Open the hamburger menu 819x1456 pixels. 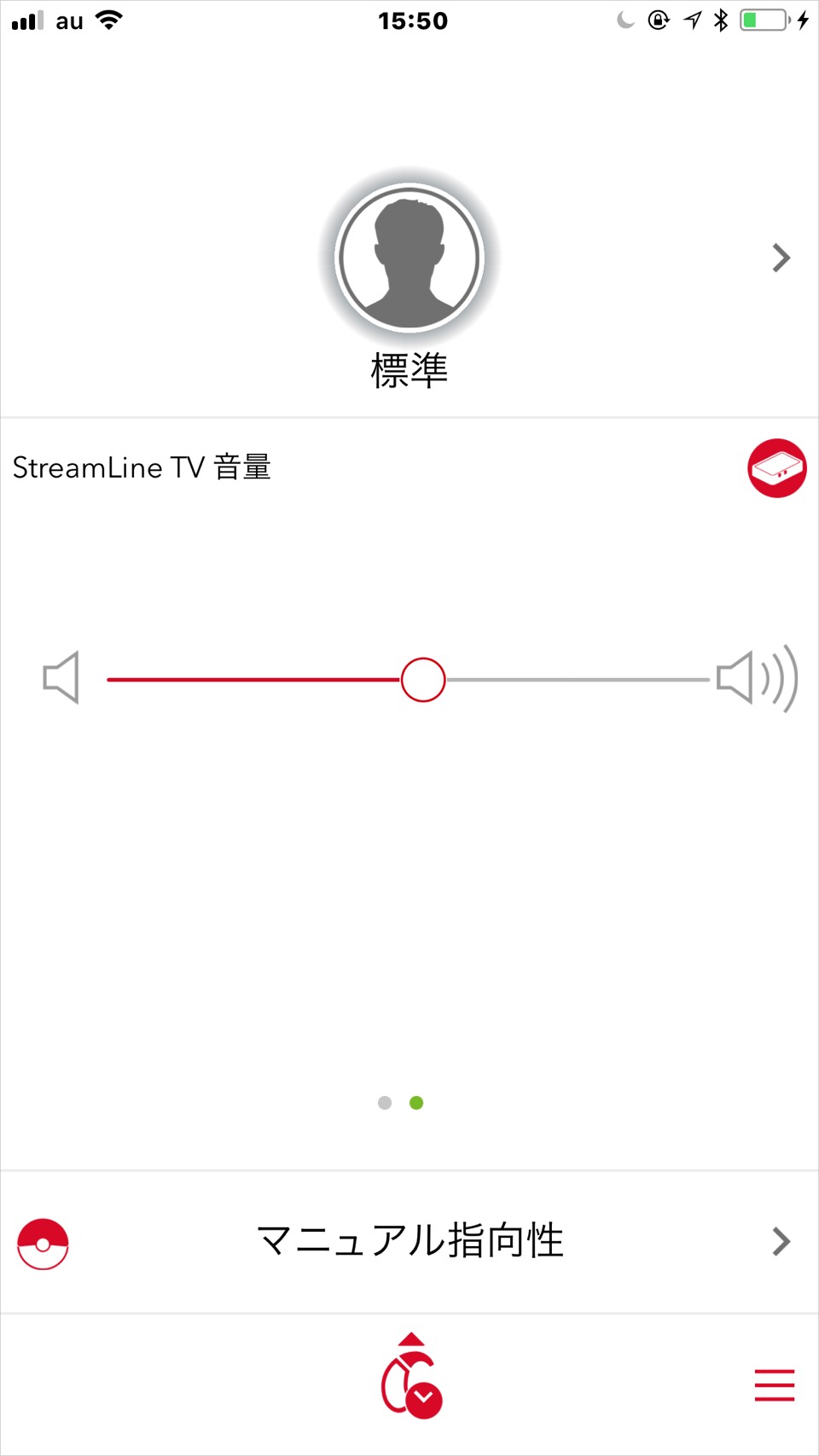tap(775, 1385)
